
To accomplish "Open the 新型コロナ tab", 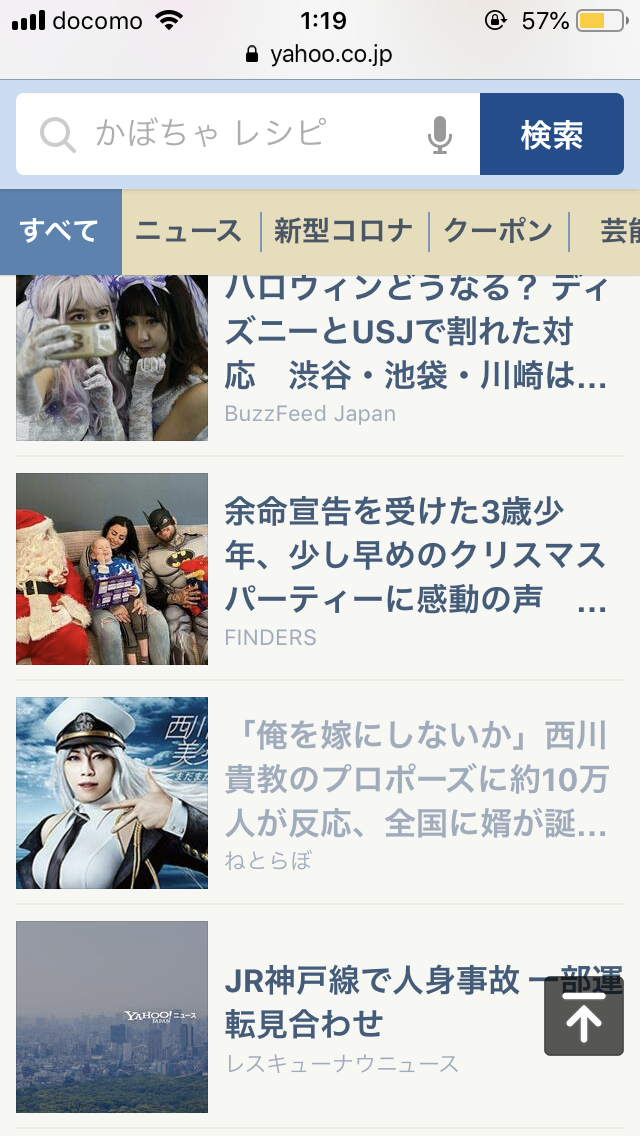I will pyautogui.click(x=343, y=232).
